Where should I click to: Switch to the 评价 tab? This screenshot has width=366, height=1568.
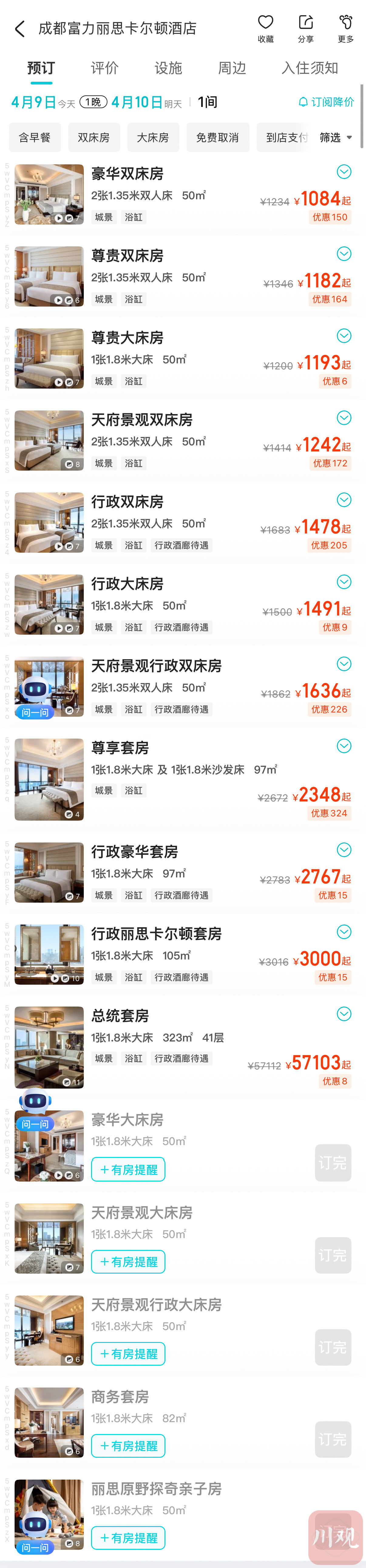(105, 68)
